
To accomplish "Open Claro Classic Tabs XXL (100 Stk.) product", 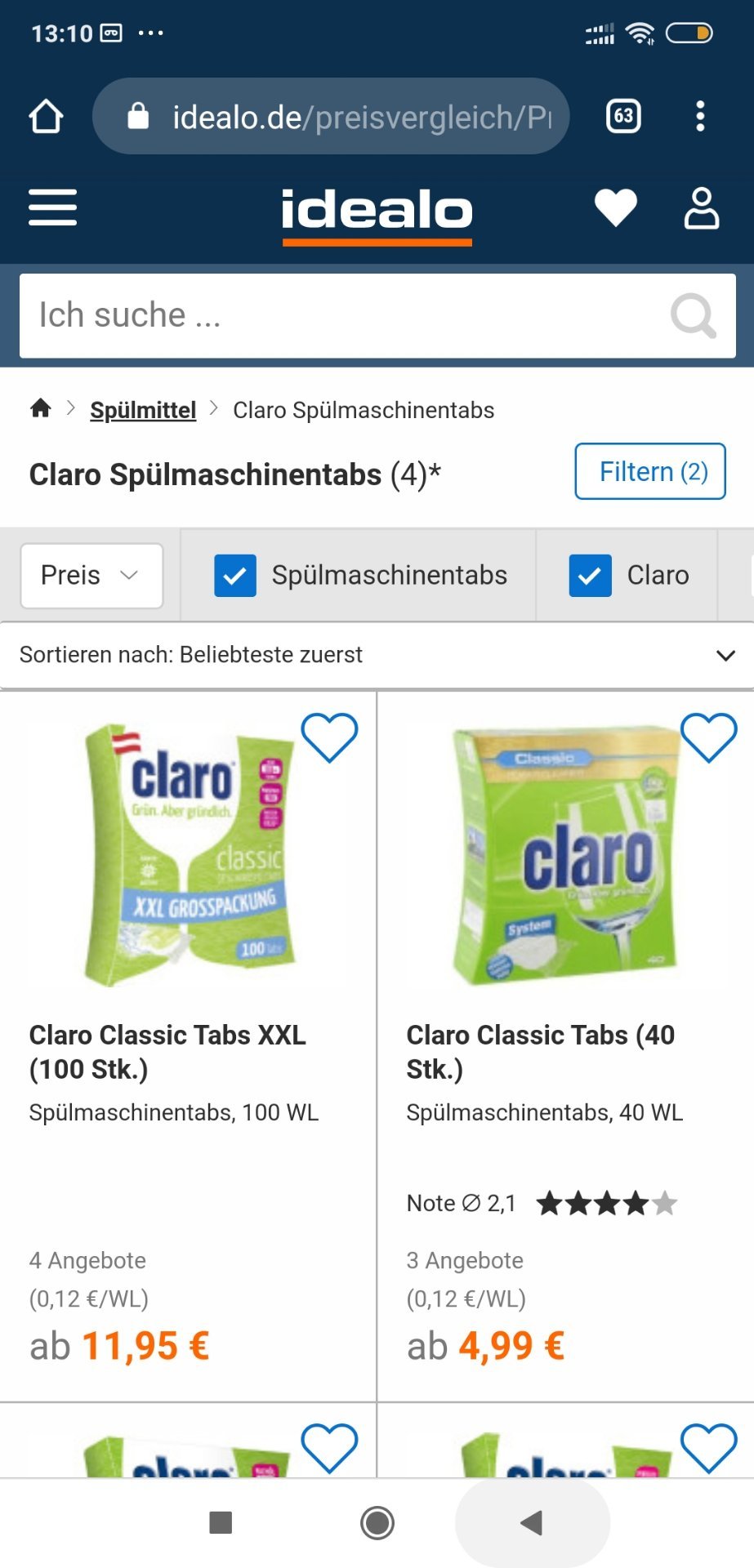I will click(x=167, y=1052).
